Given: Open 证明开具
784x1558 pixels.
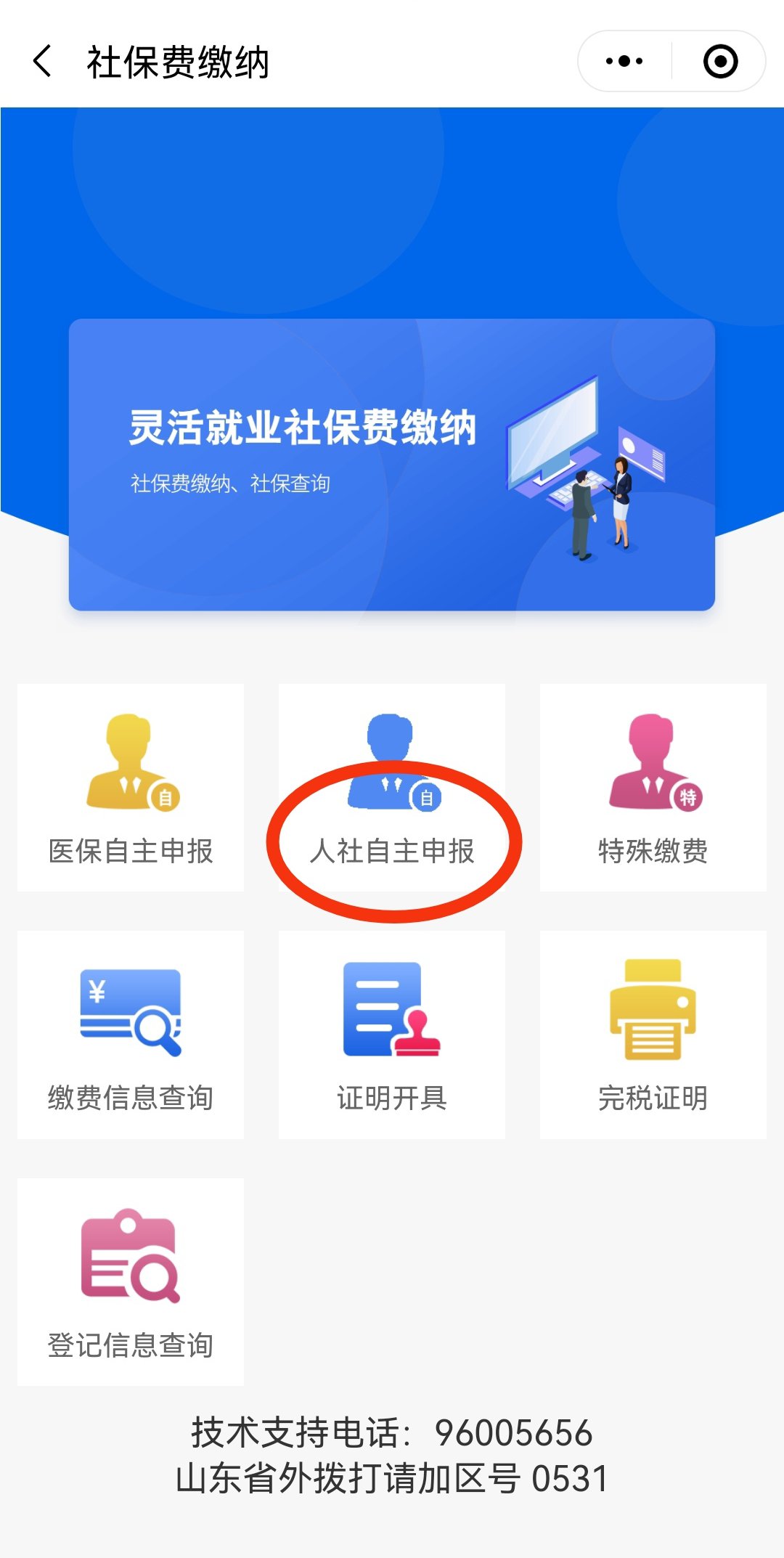Looking at the screenshot, I should click(x=392, y=1035).
